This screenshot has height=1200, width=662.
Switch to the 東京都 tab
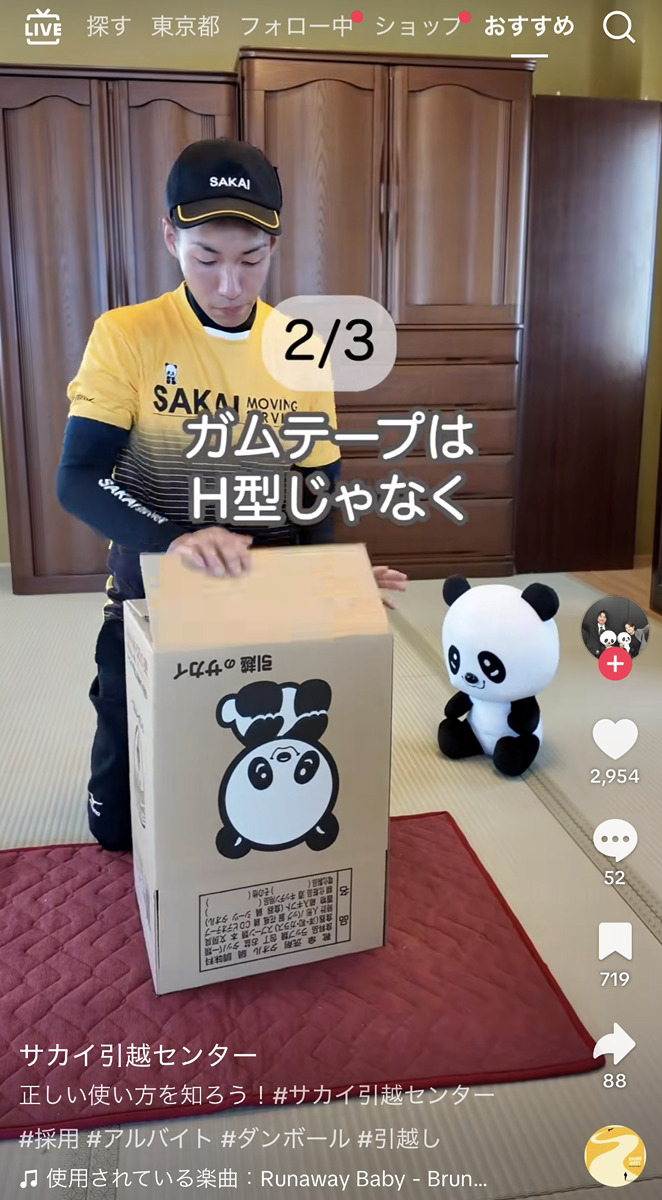click(x=185, y=27)
